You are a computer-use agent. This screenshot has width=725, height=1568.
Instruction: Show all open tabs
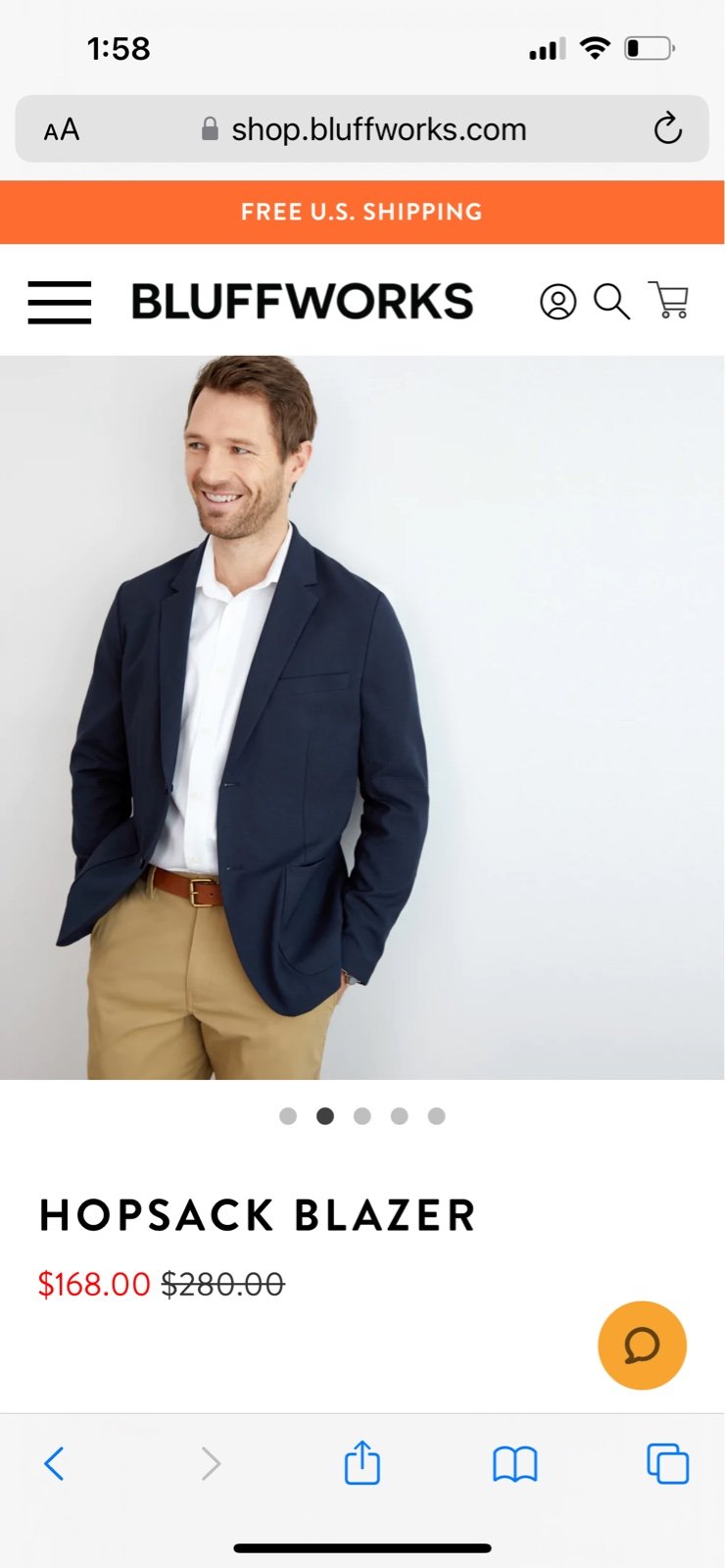668,1464
